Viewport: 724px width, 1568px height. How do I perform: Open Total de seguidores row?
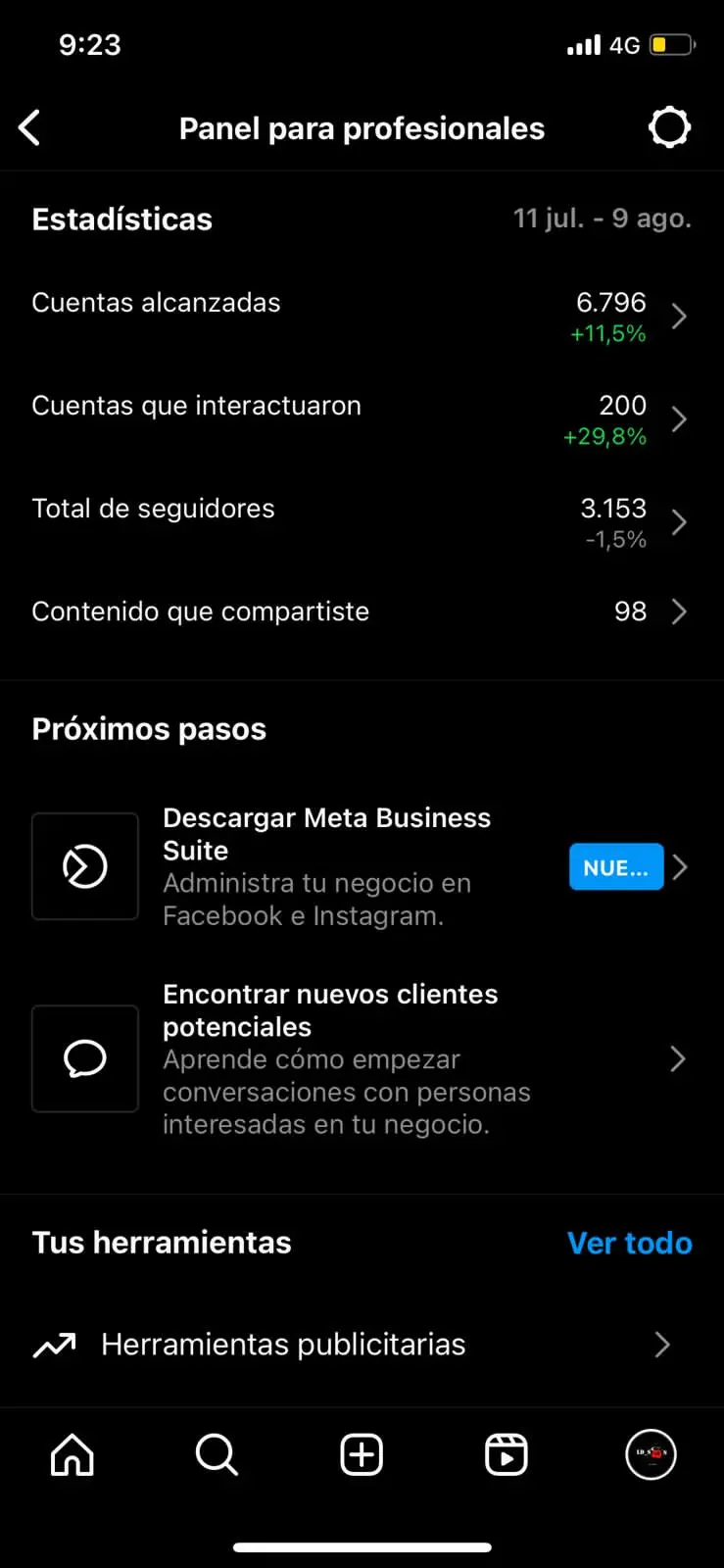coord(361,521)
